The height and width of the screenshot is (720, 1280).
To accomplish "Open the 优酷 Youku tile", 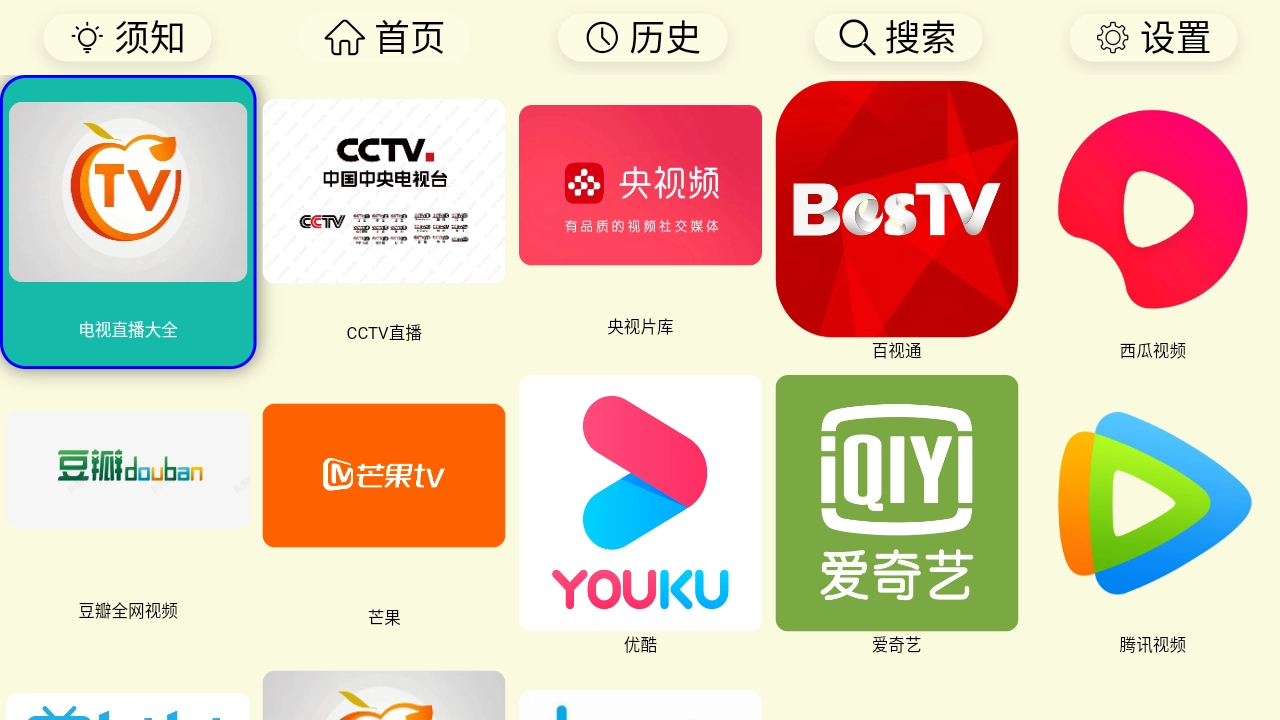I will point(640,503).
